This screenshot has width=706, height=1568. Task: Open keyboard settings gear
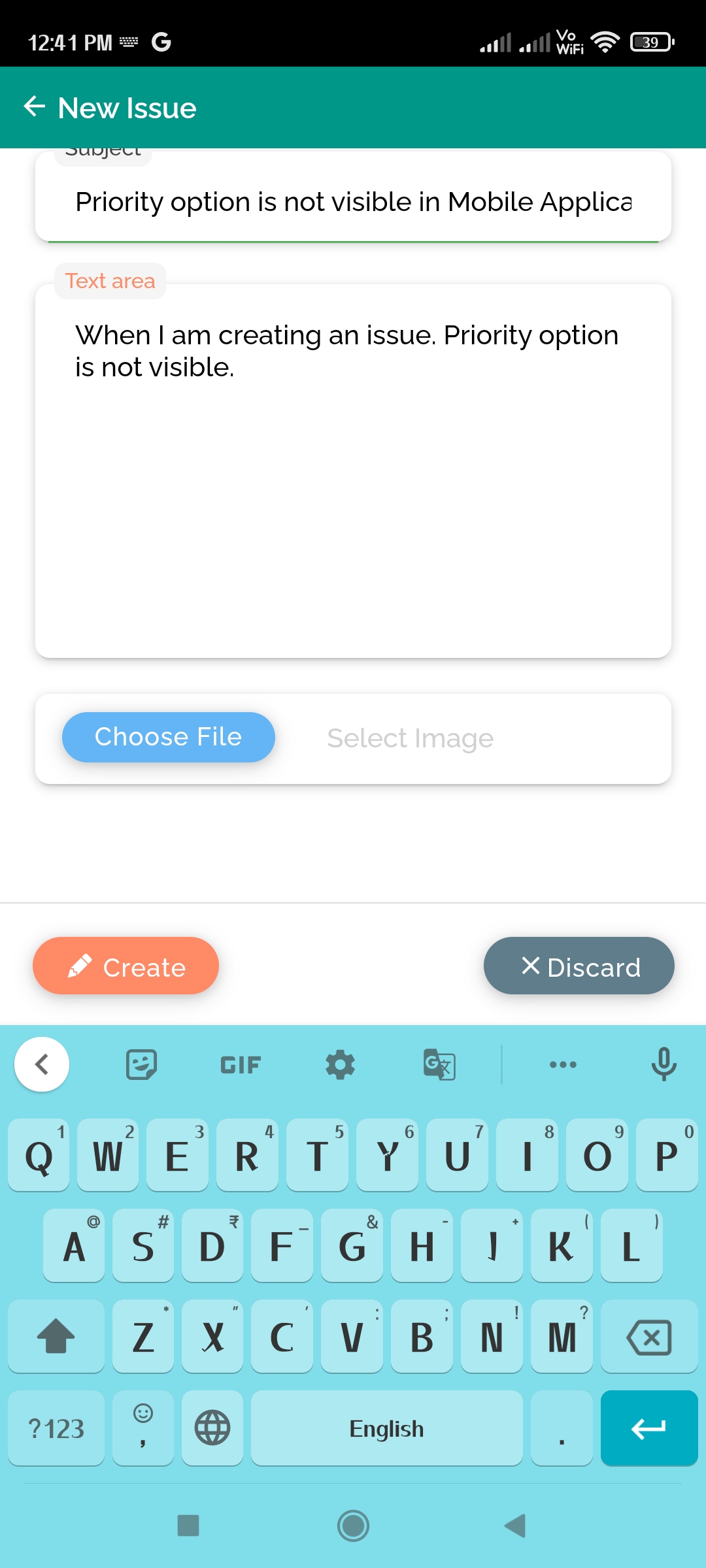point(340,1065)
